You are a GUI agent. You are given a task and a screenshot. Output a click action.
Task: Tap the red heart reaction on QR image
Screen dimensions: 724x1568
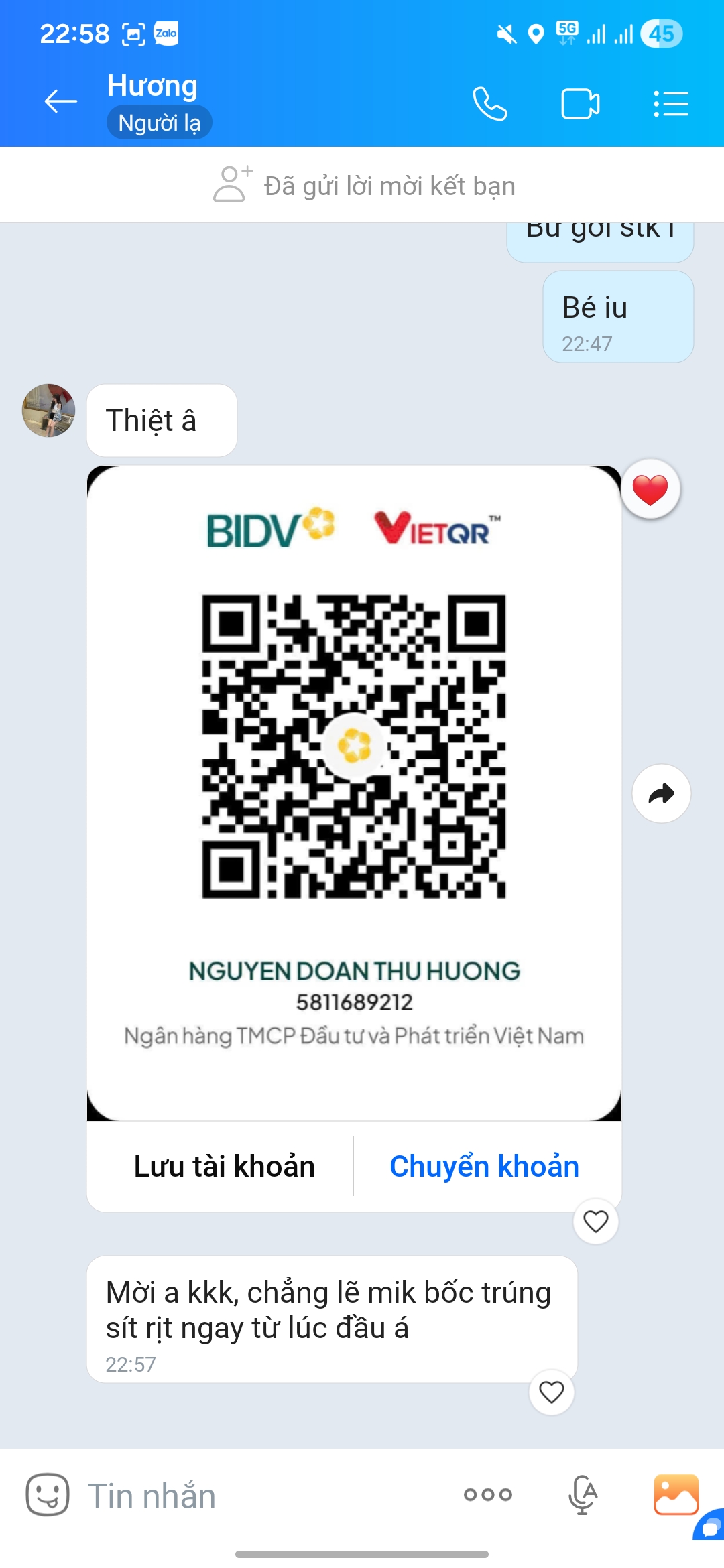pyautogui.click(x=650, y=490)
